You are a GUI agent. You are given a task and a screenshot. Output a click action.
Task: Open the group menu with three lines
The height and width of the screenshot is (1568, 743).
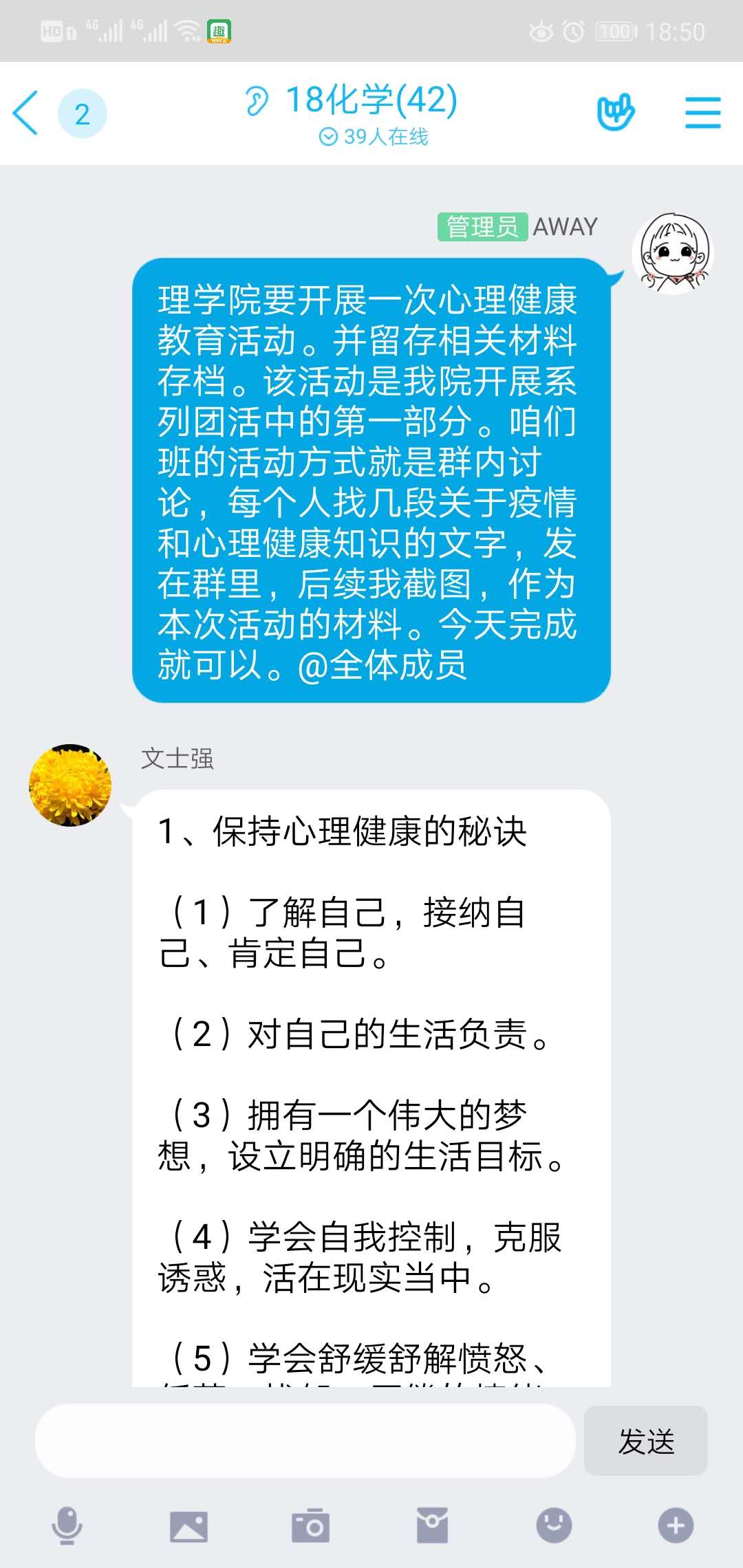702,113
